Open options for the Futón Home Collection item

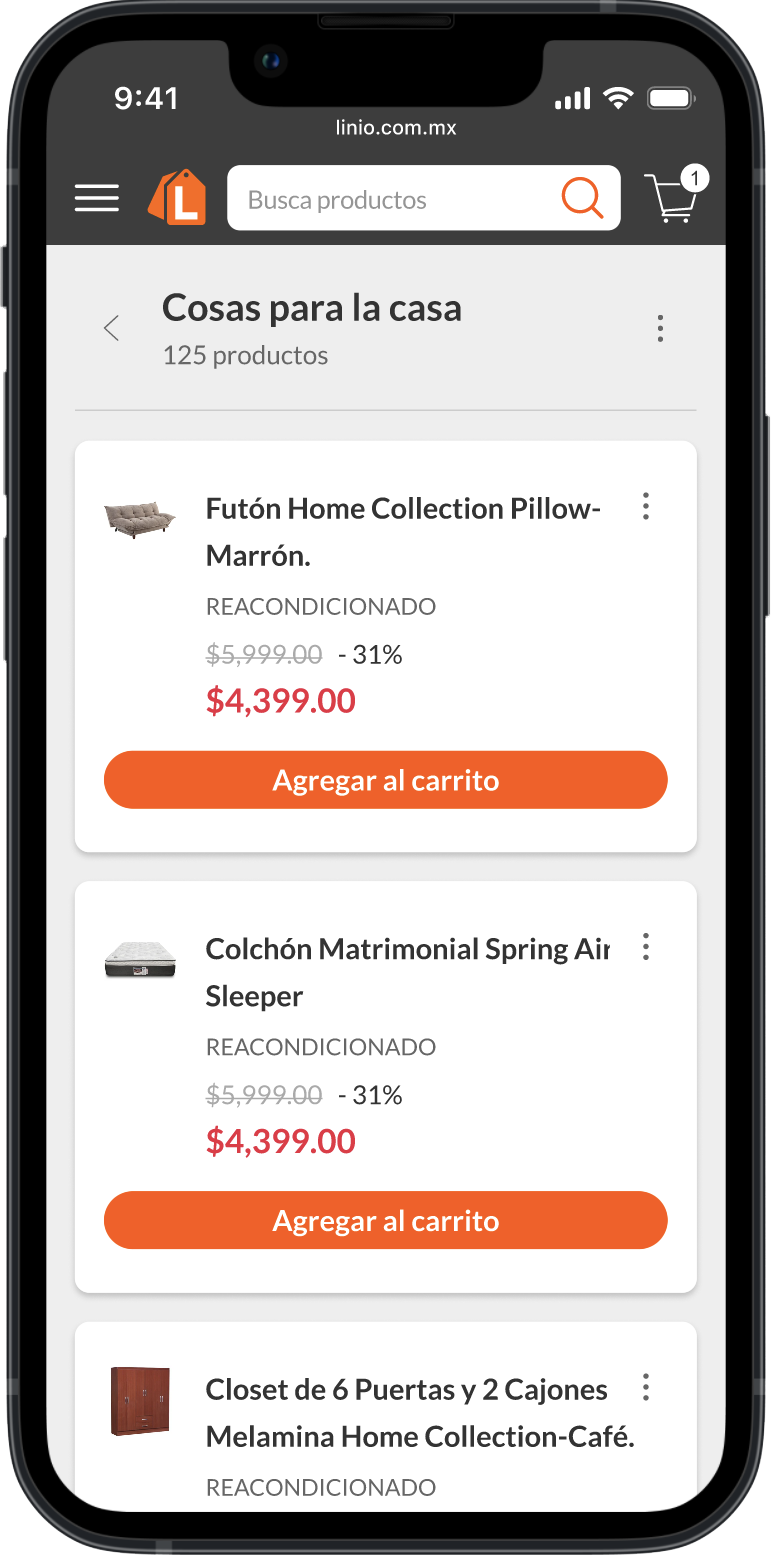pos(646,507)
